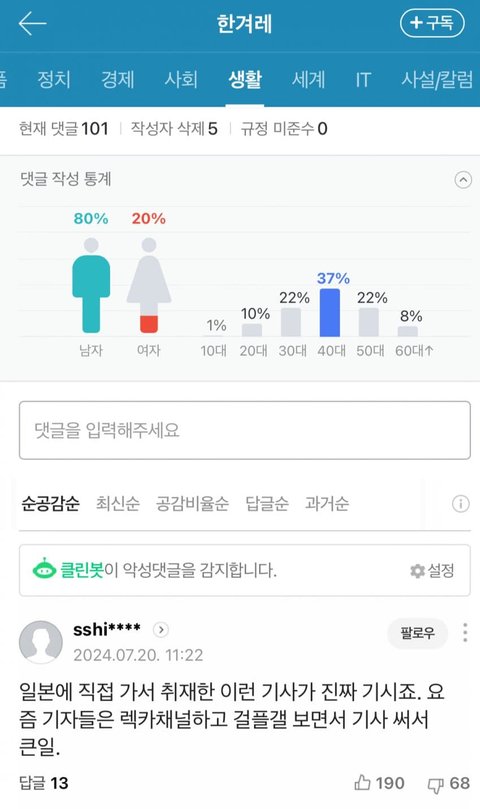This screenshot has height=809, width=480.
Task: Follow user sshi**** with 팔로우
Action: coord(418,633)
